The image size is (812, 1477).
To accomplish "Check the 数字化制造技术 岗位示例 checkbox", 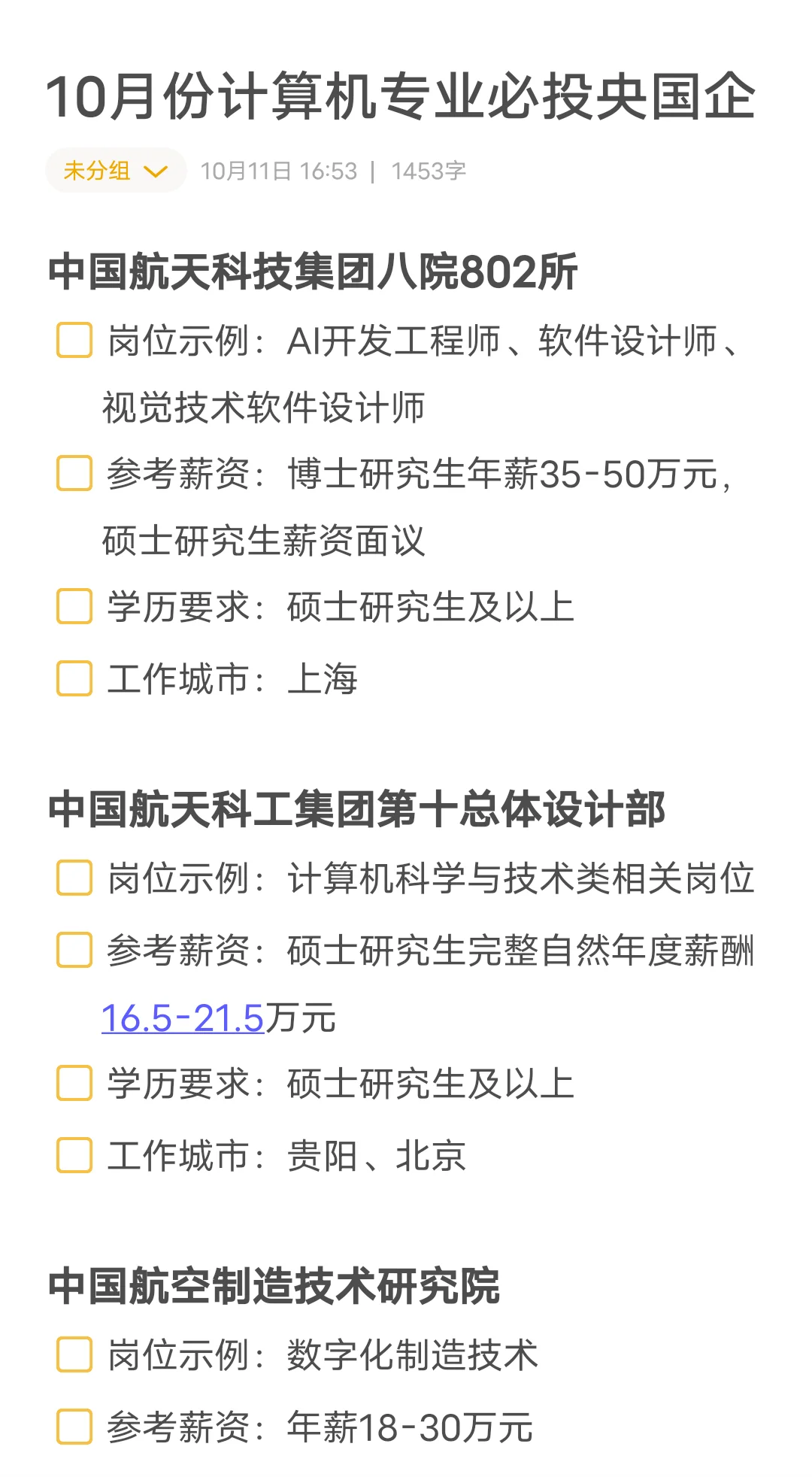I will coord(74,1354).
